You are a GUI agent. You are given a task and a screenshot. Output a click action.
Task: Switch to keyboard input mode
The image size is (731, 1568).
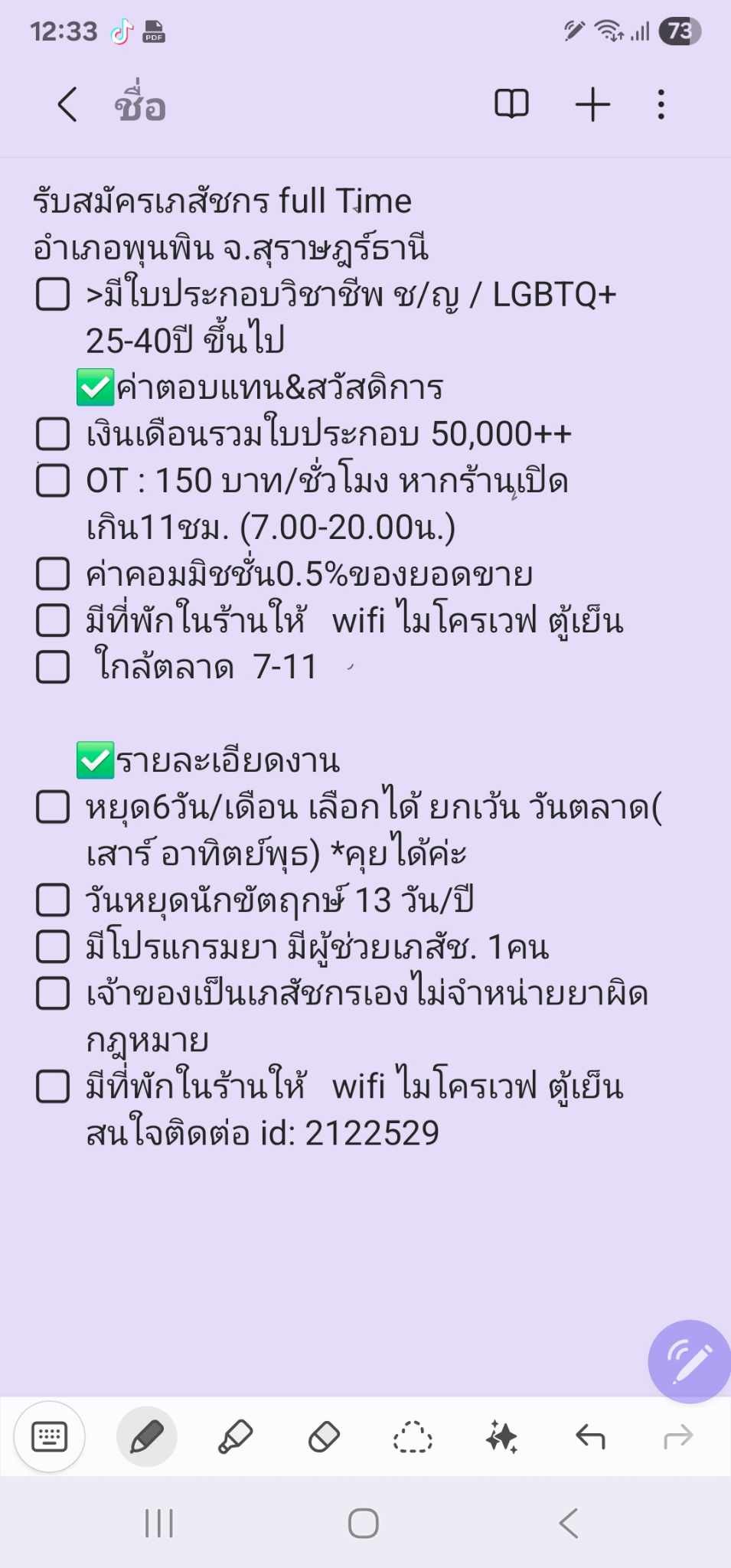click(50, 1437)
